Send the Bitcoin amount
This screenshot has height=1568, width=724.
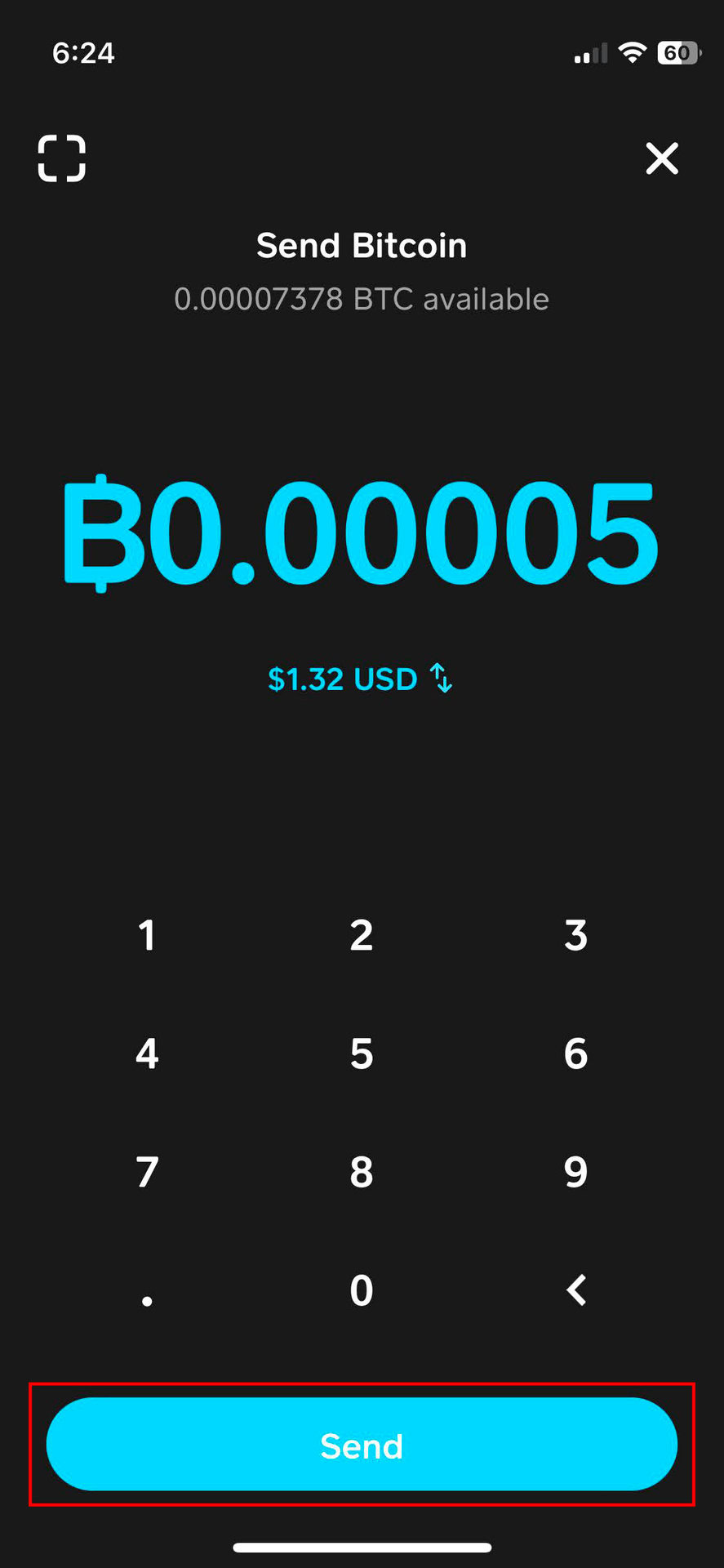click(362, 1445)
